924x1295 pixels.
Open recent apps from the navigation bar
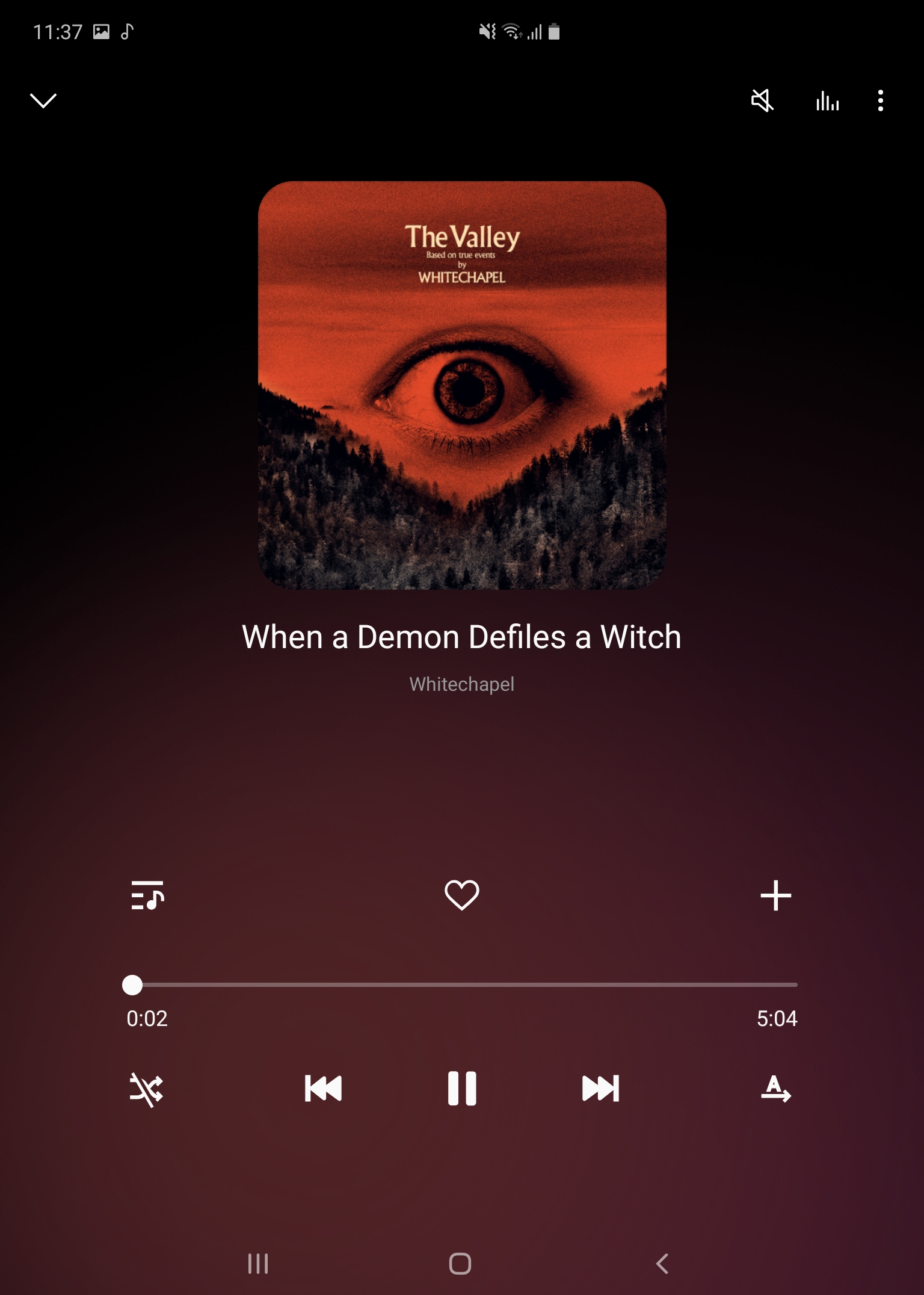point(258,1264)
